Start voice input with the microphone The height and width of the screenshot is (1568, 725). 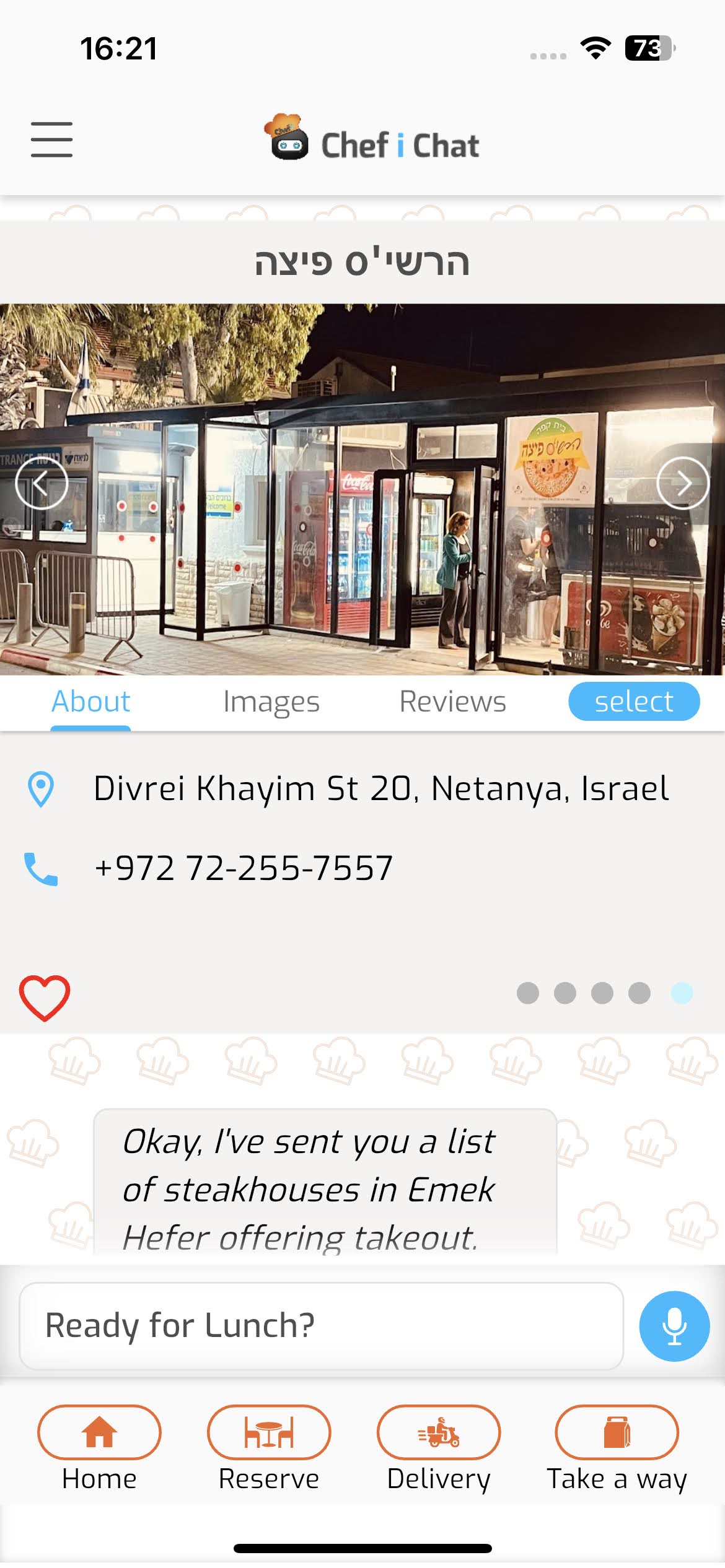pyautogui.click(x=674, y=1326)
